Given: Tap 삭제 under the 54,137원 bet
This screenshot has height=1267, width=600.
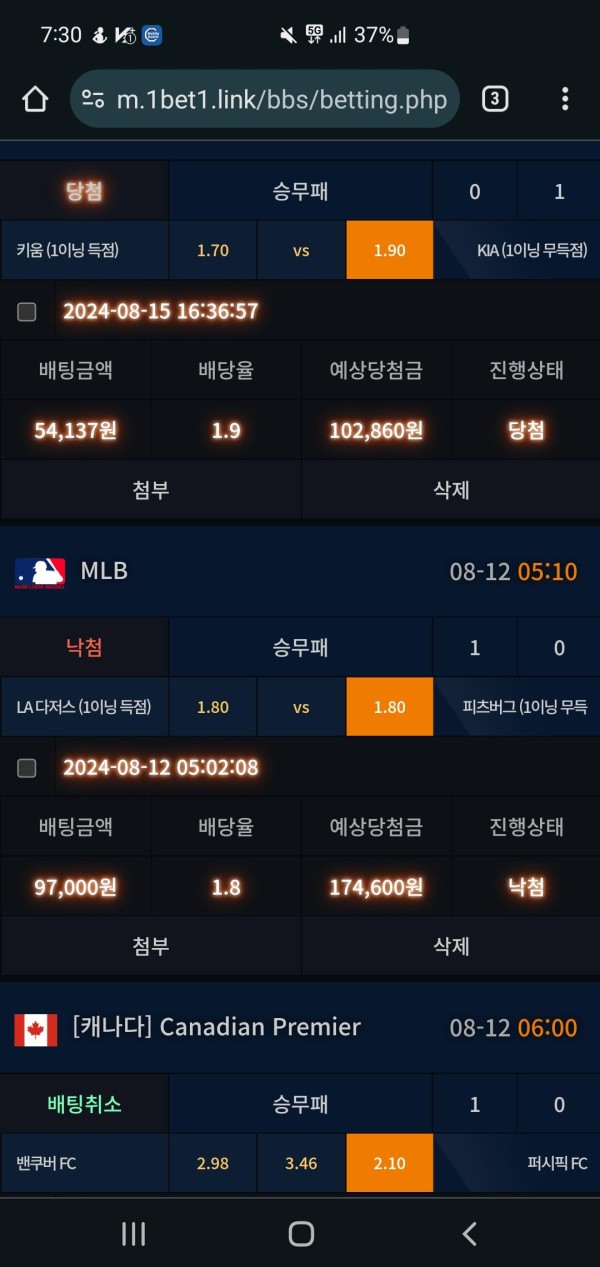Looking at the screenshot, I should coord(451,489).
